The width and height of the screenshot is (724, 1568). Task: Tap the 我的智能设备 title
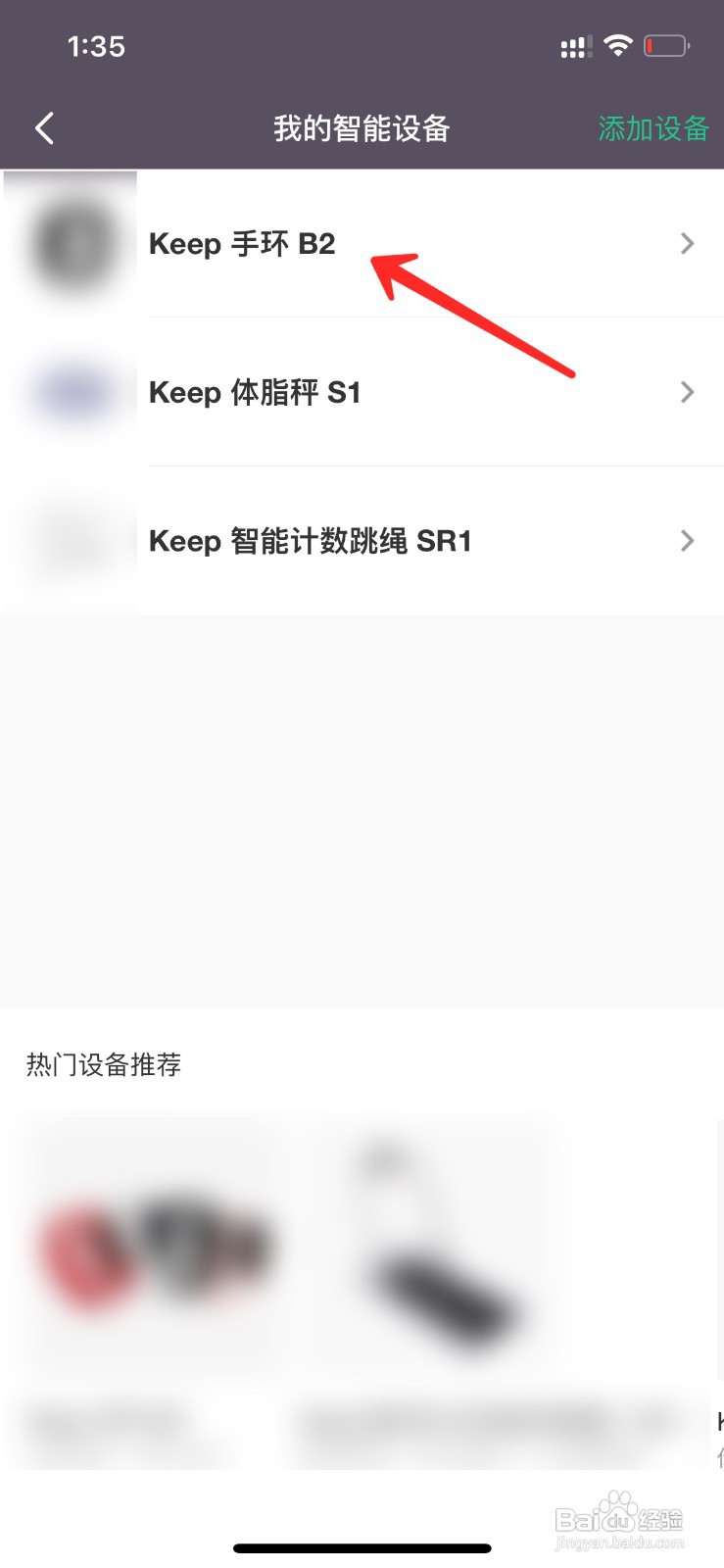pyautogui.click(x=362, y=127)
